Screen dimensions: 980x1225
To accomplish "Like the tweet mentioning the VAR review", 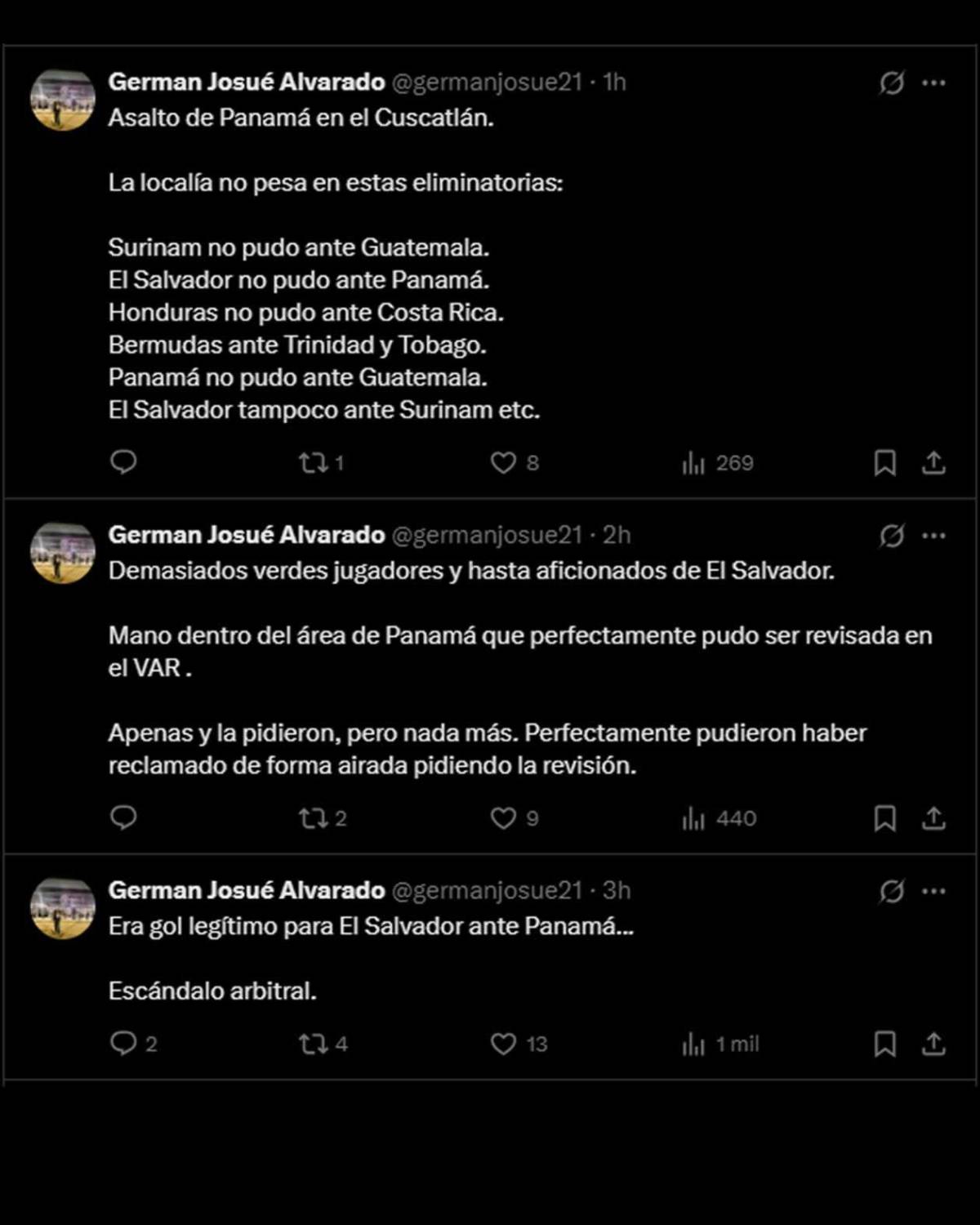I will 506,817.
